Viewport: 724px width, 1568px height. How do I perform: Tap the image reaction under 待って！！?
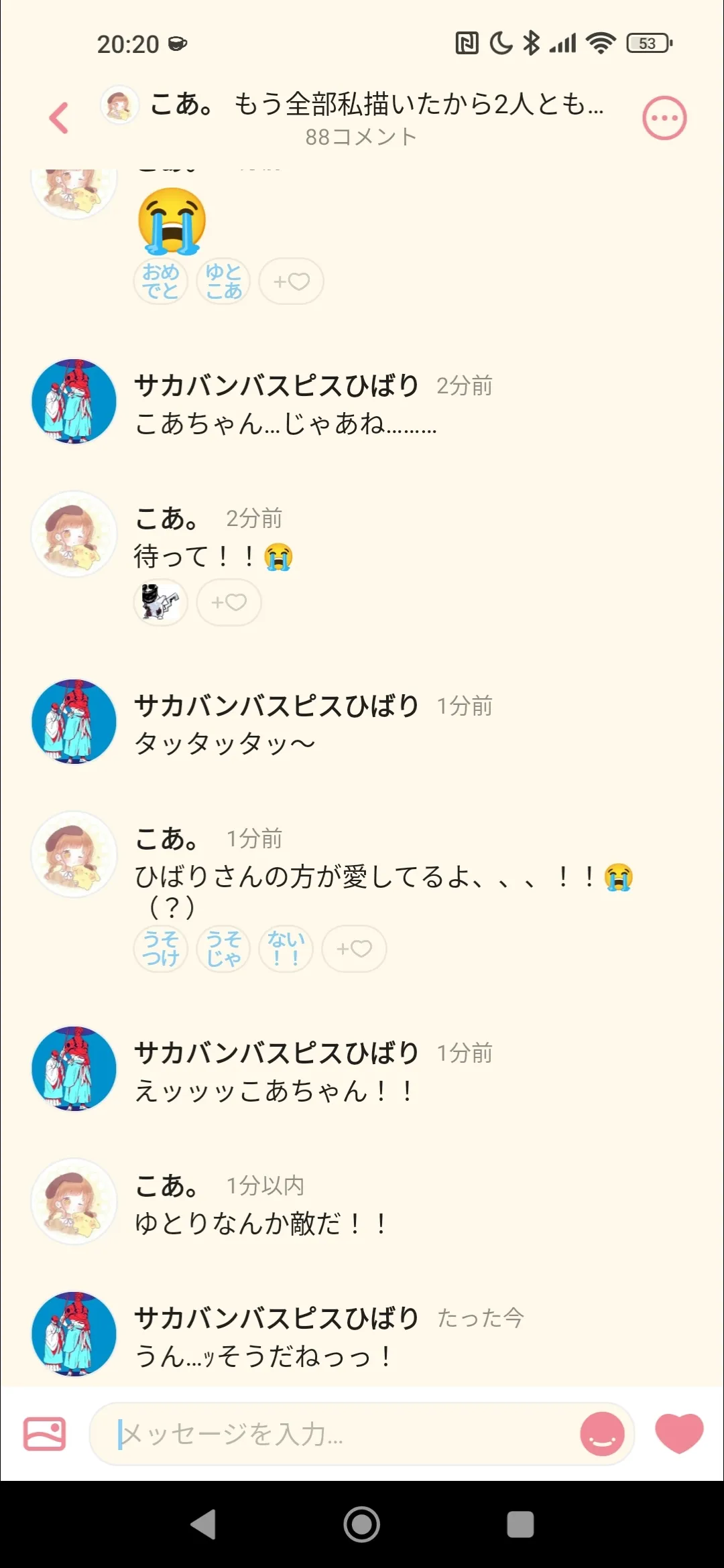pyautogui.click(x=161, y=602)
